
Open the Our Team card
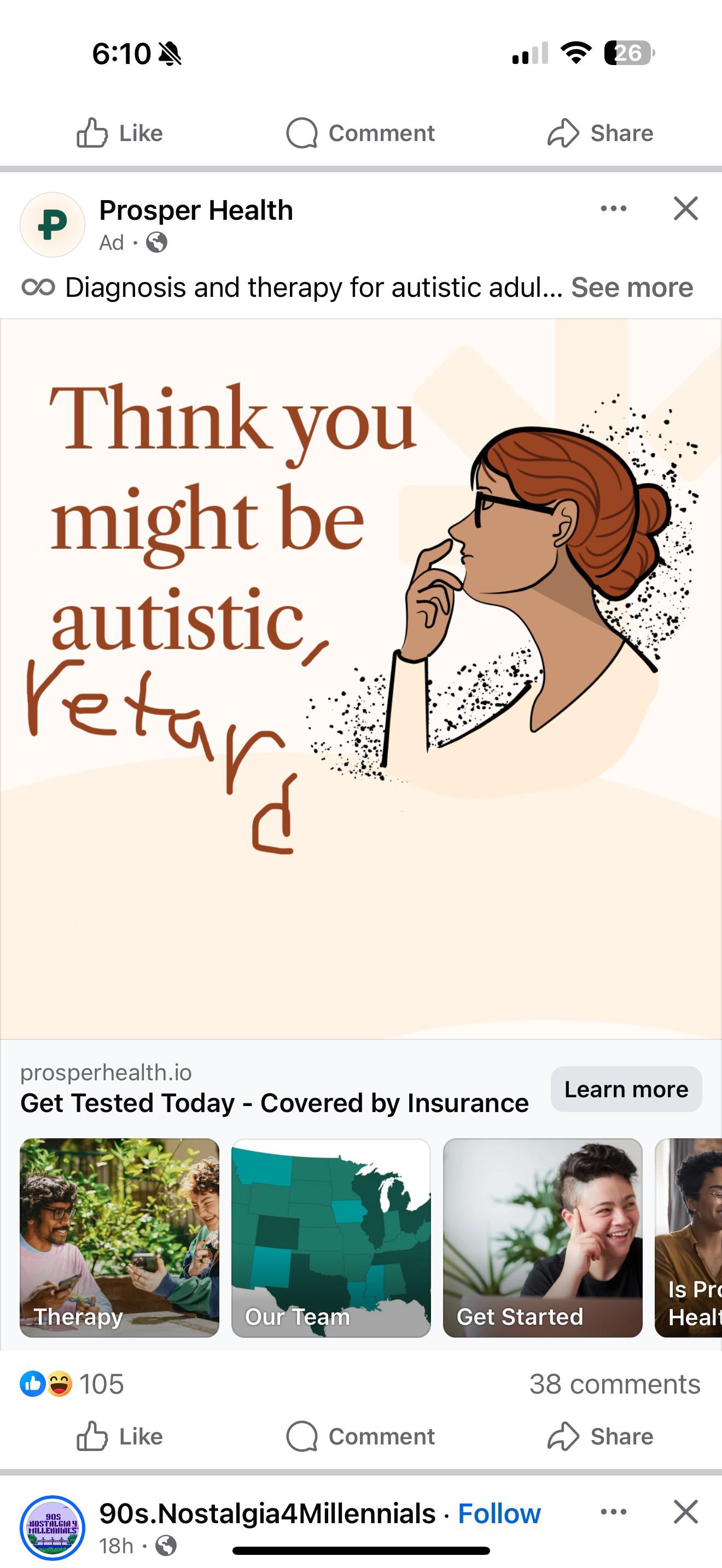[330, 1238]
